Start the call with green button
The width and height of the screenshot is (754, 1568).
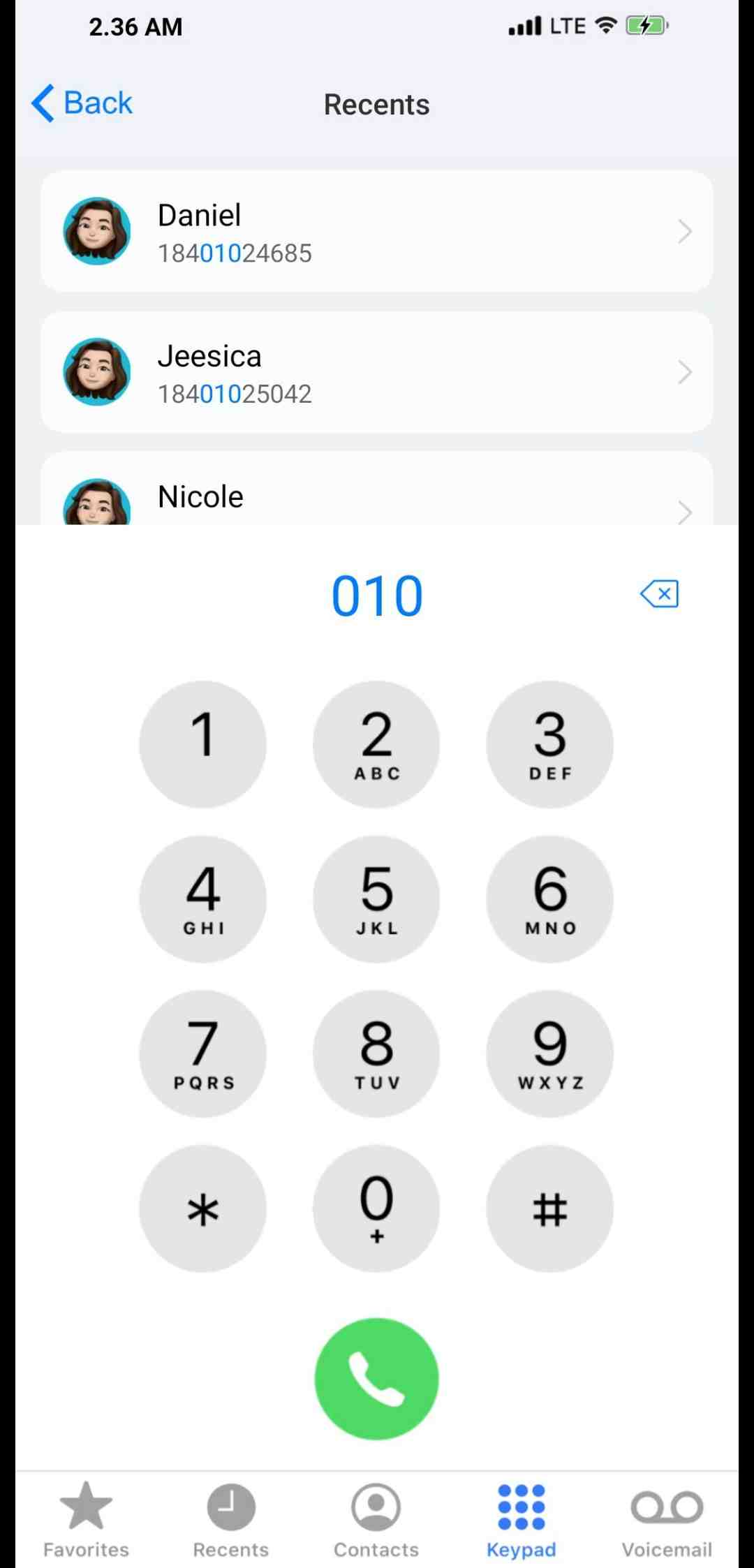pos(376,1378)
